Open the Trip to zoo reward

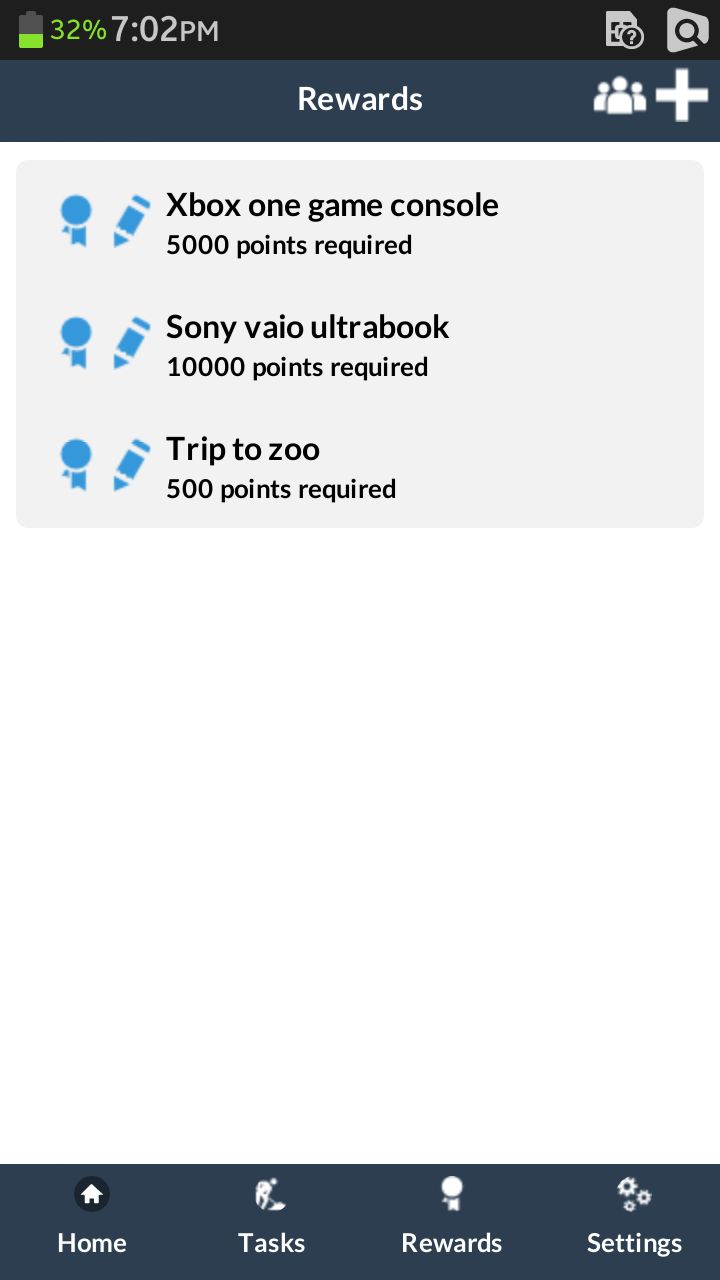click(x=282, y=466)
